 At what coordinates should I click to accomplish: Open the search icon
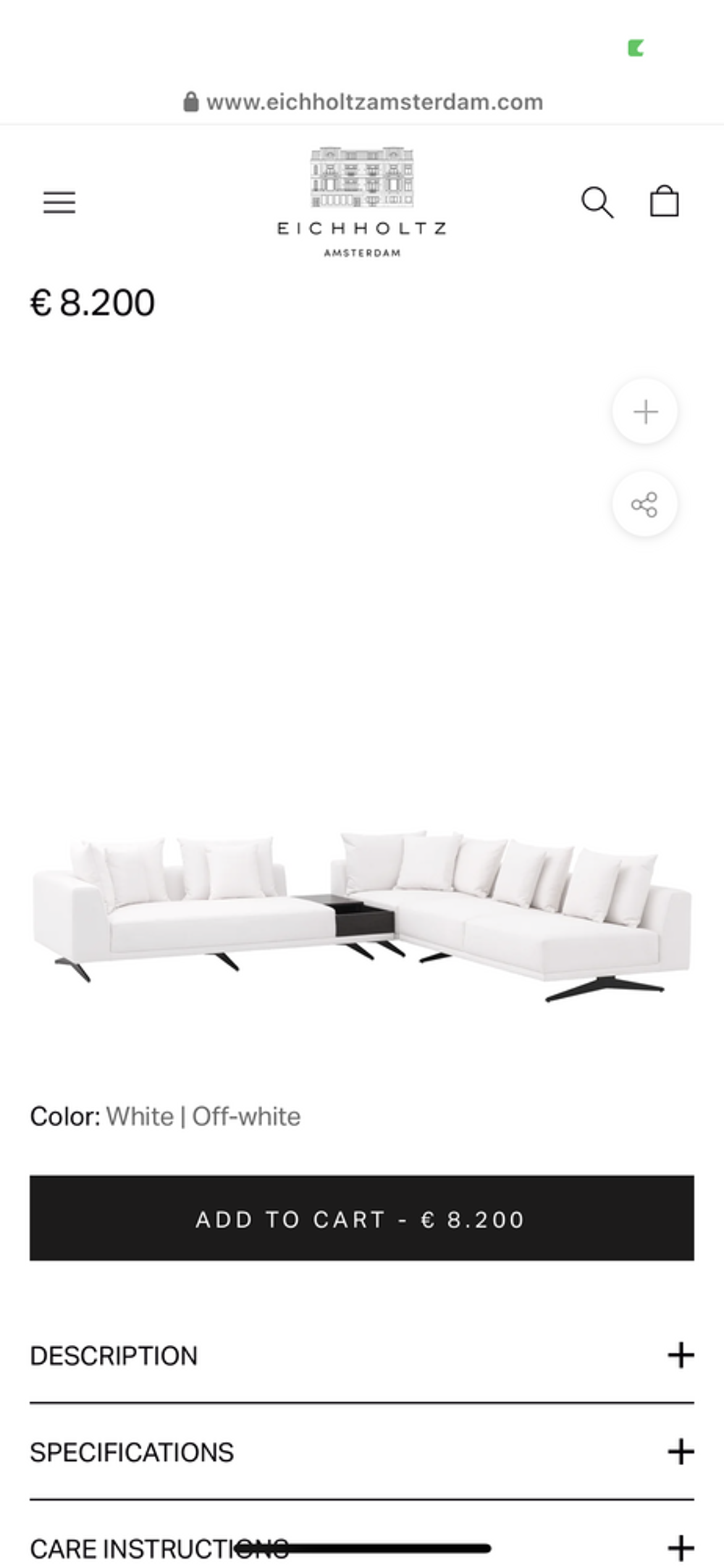tap(597, 202)
